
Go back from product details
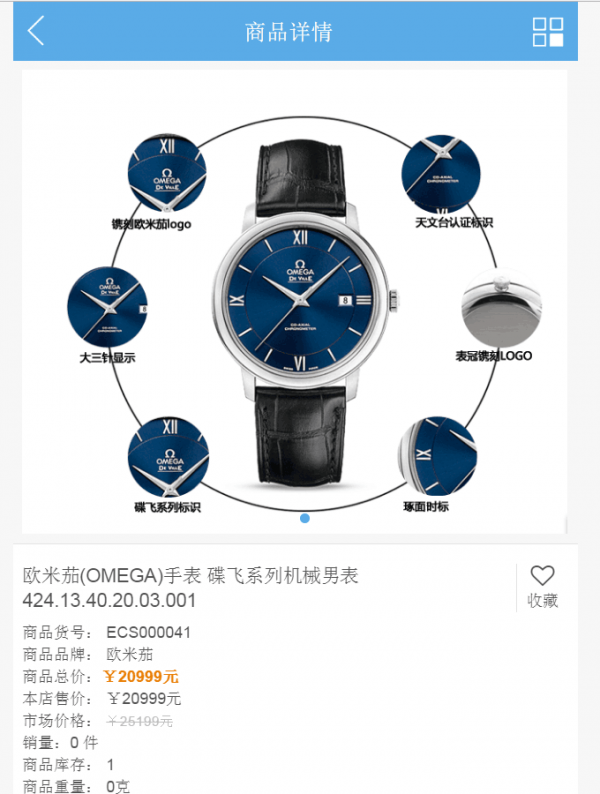click(36, 31)
